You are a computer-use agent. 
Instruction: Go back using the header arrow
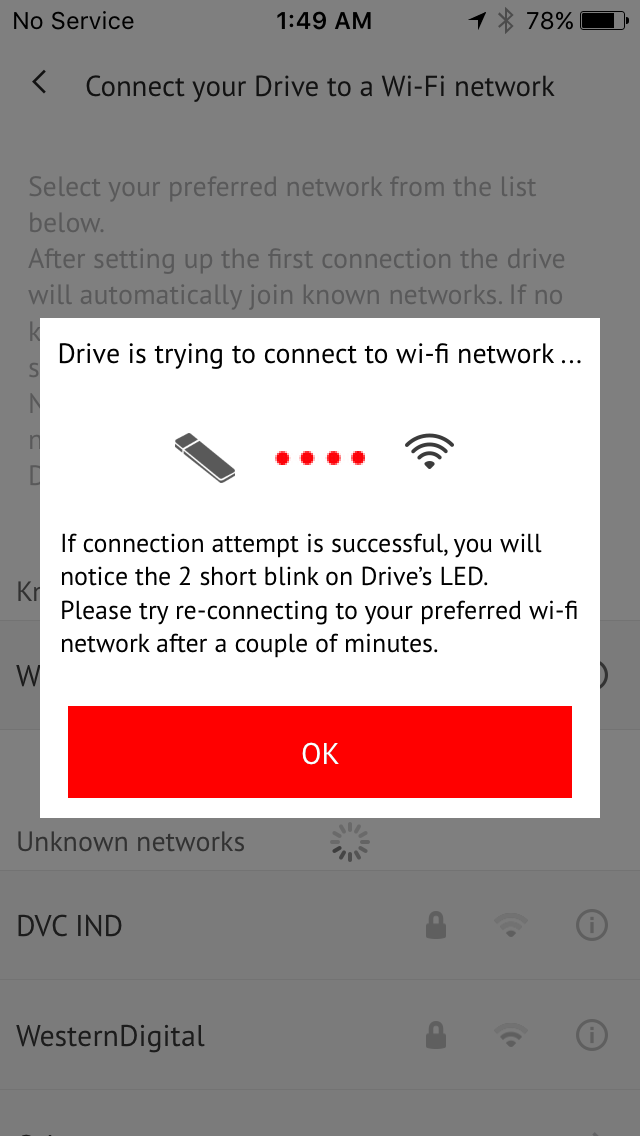(x=40, y=83)
